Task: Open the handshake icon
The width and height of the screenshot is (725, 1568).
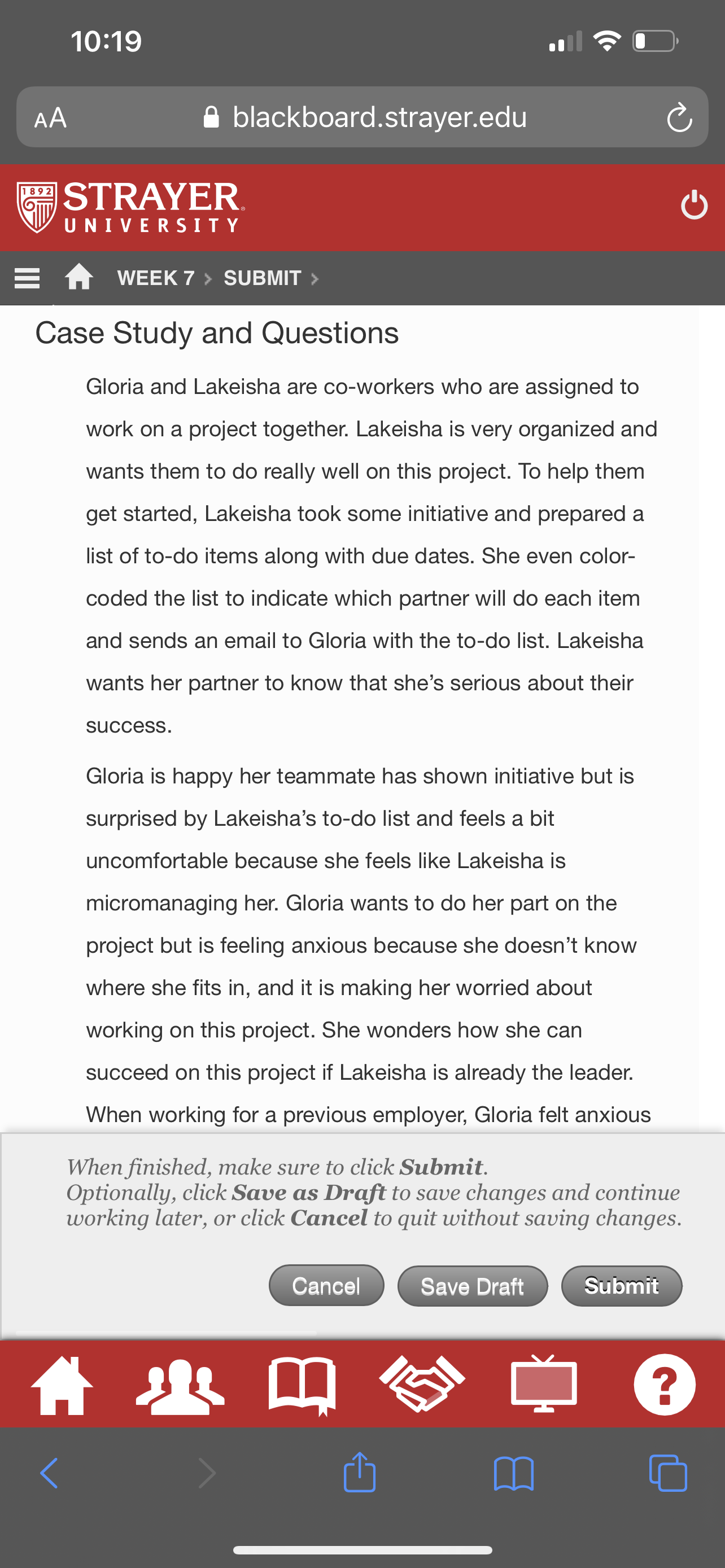Action: click(x=422, y=1384)
